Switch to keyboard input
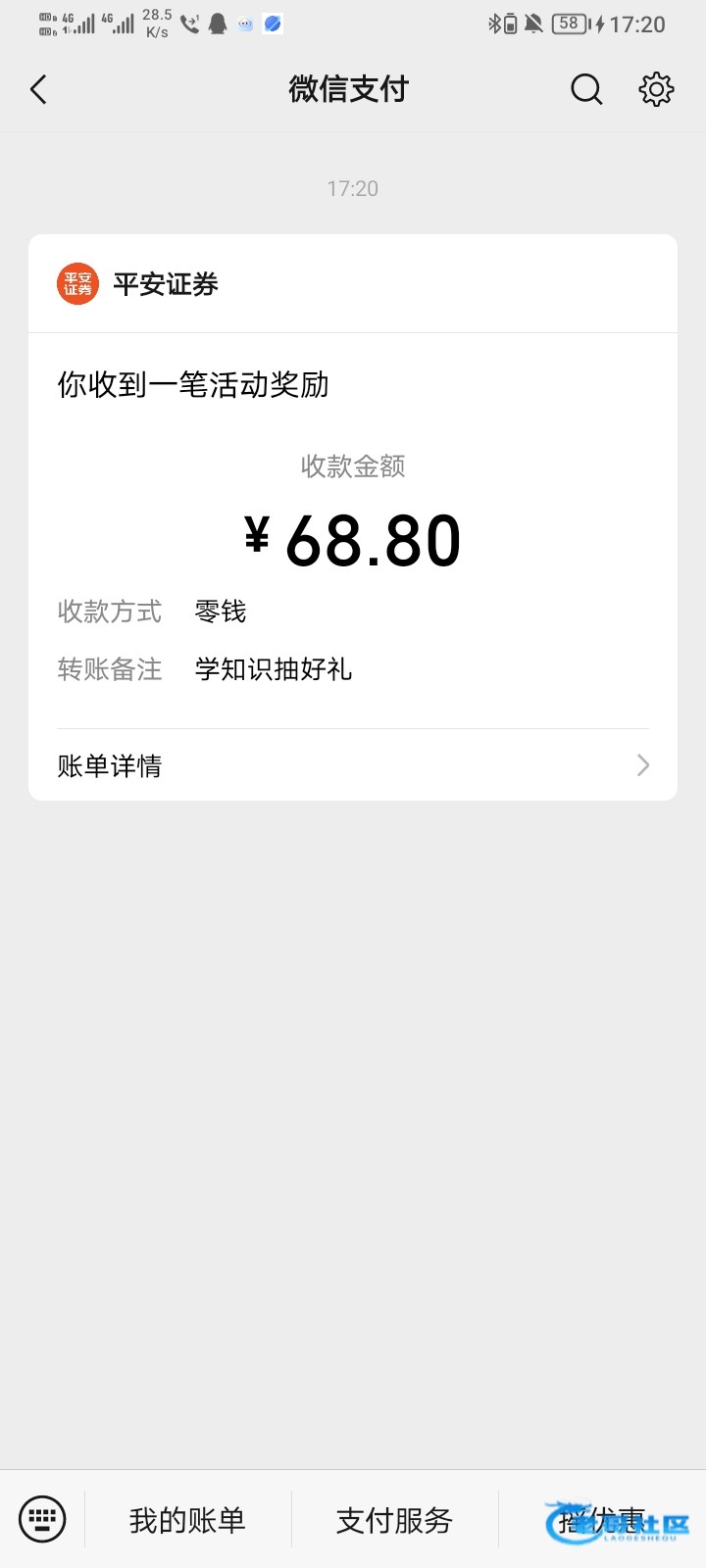Screen dimensions: 706x1568 [42, 1519]
